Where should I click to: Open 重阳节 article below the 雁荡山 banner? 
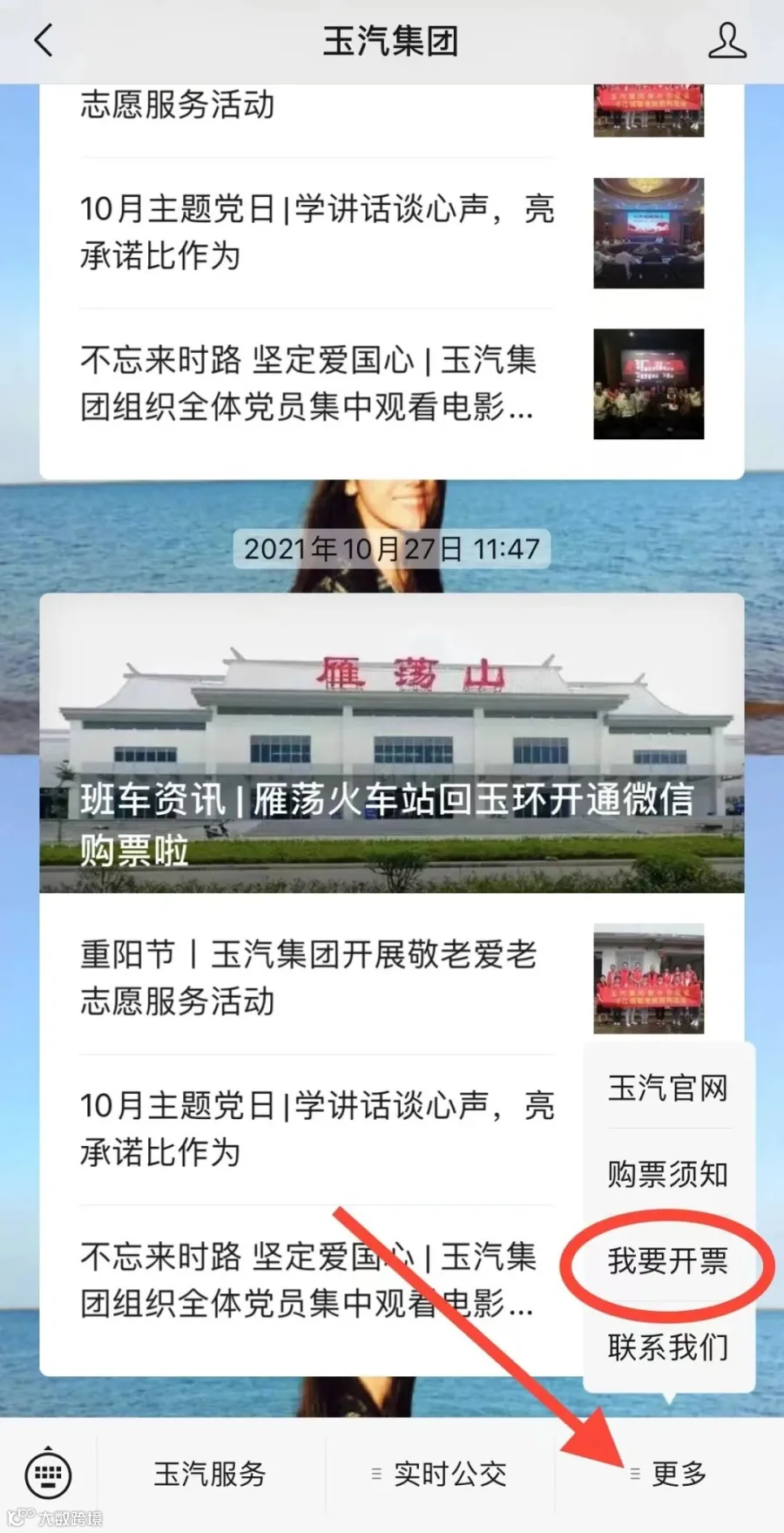click(x=392, y=978)
